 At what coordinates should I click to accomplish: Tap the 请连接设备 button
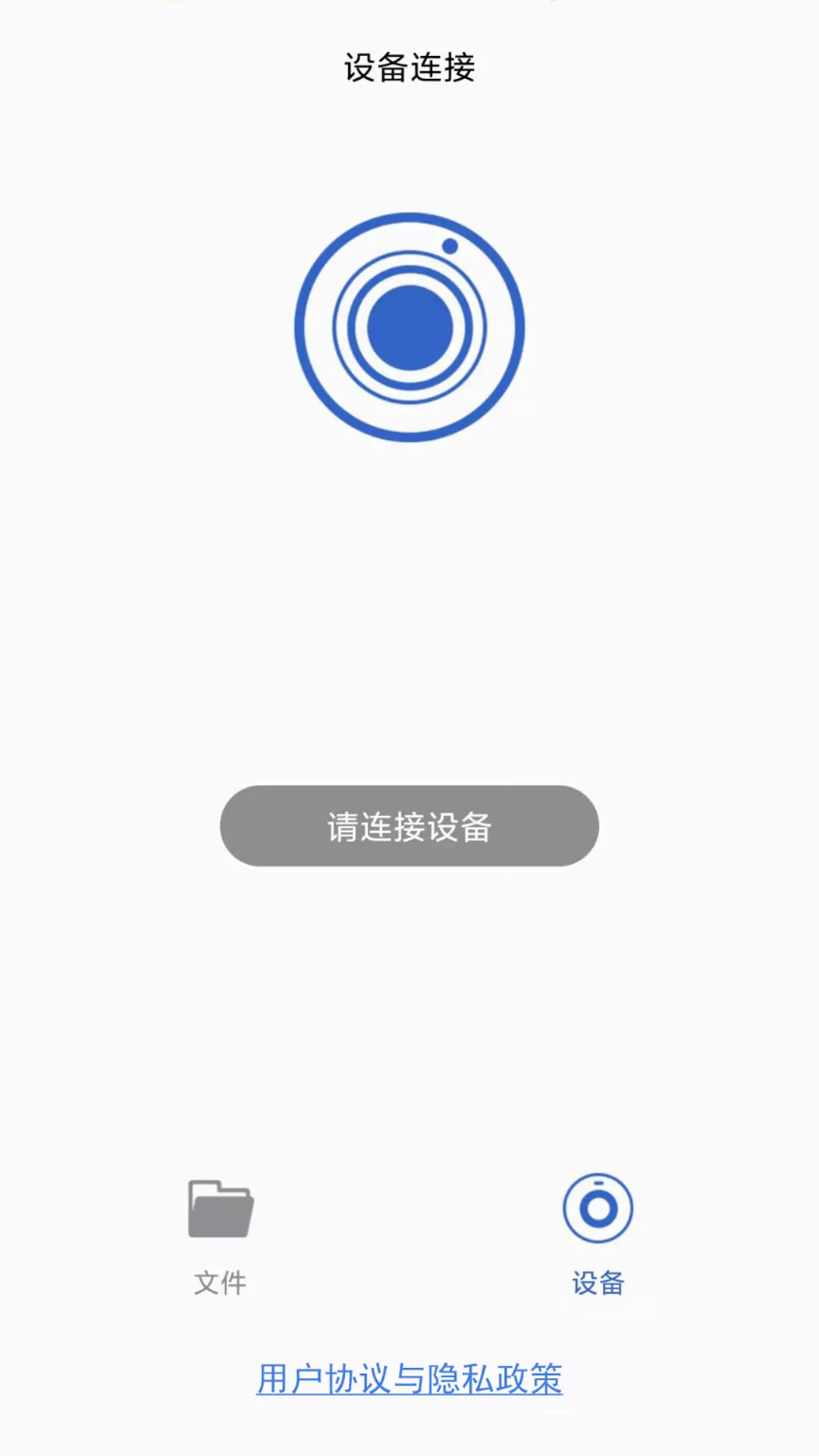click(x=409, y=826)
